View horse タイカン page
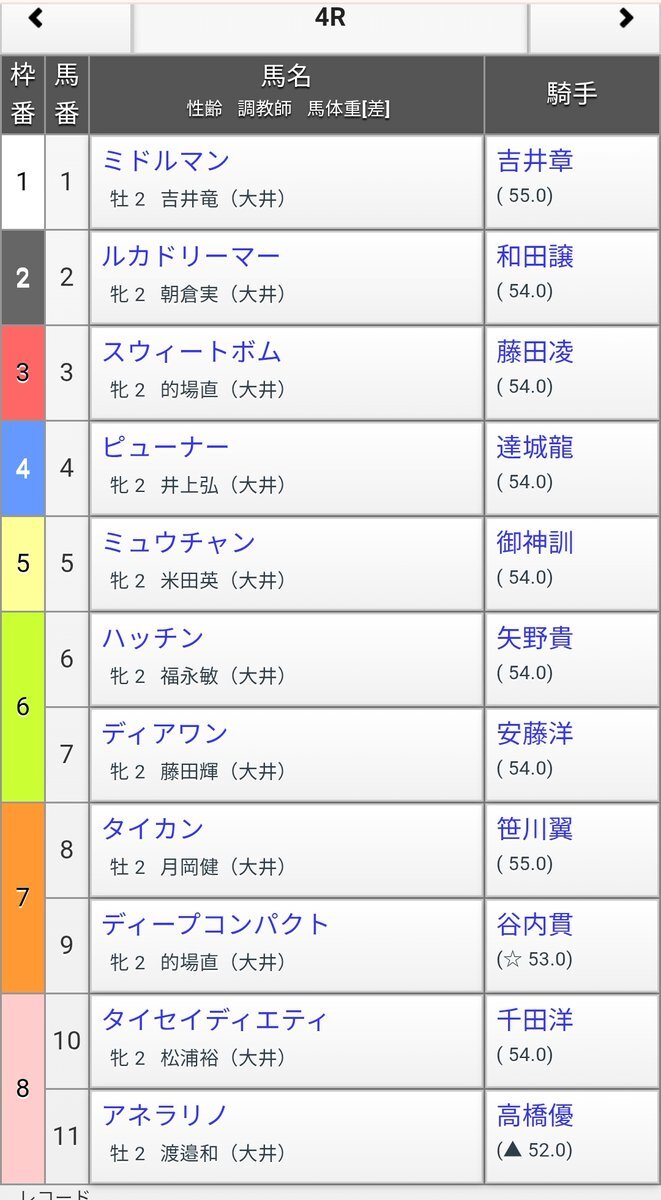 pos(153,829)
